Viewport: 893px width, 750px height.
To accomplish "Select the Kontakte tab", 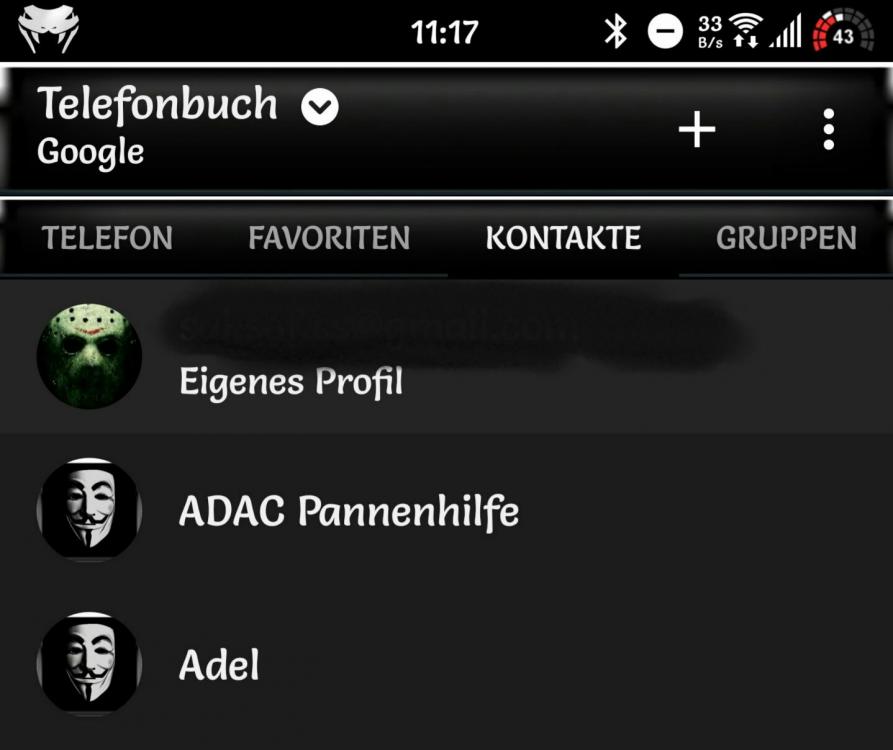I will tap(563, 238).
